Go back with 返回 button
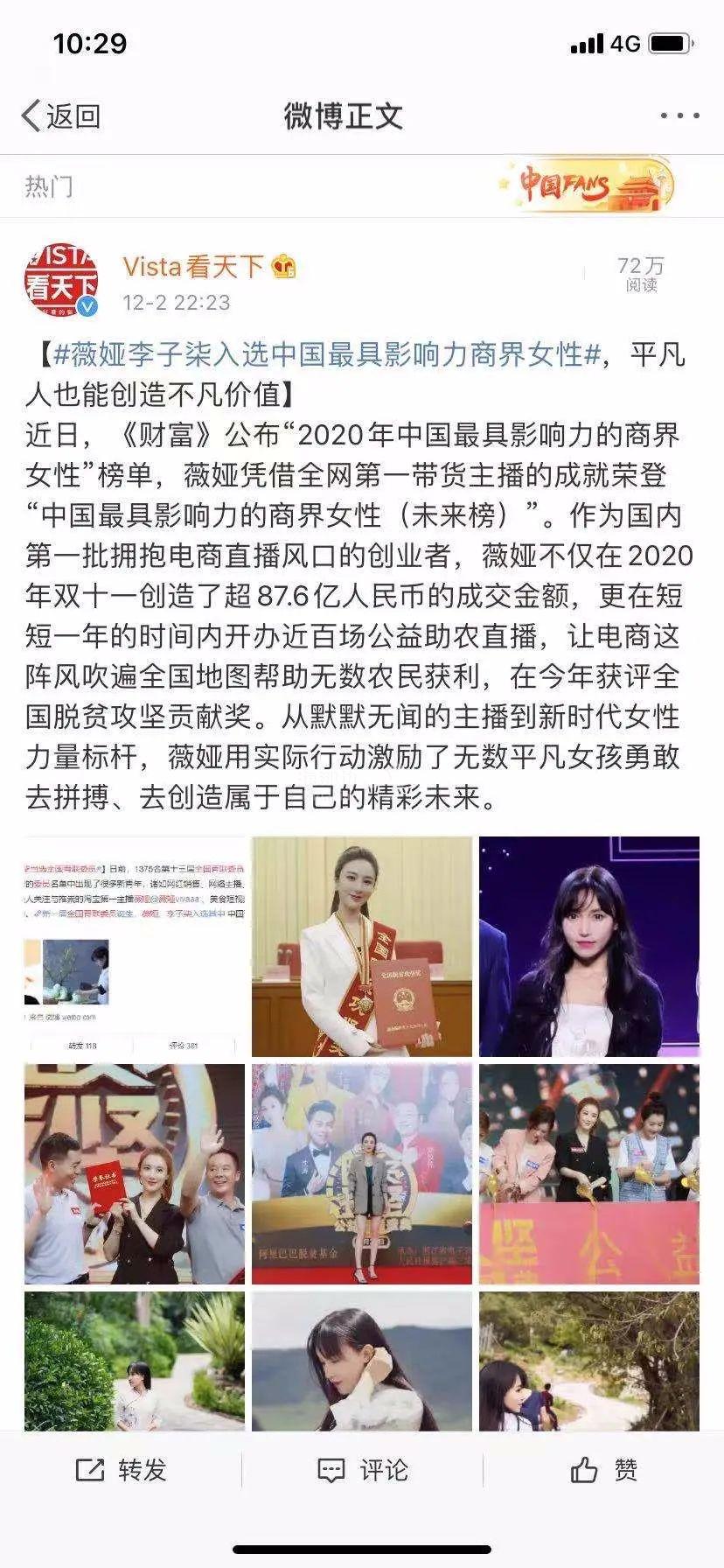 pos(61,115)
